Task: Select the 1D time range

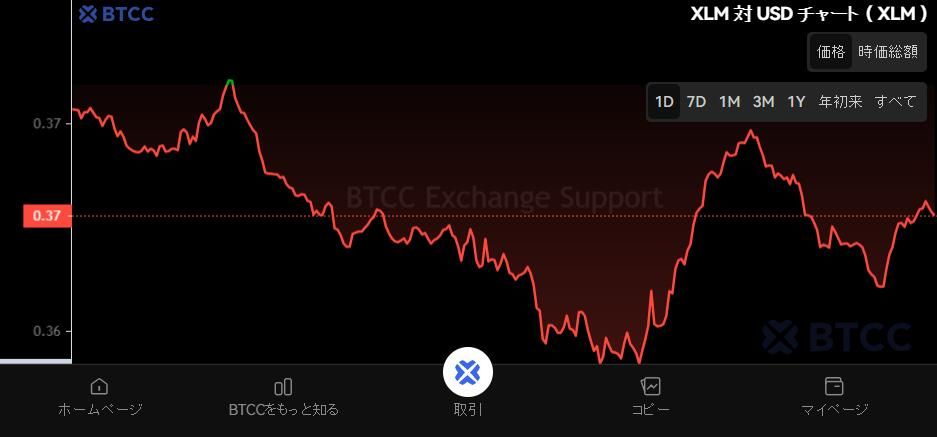Action: pos(664,101)
